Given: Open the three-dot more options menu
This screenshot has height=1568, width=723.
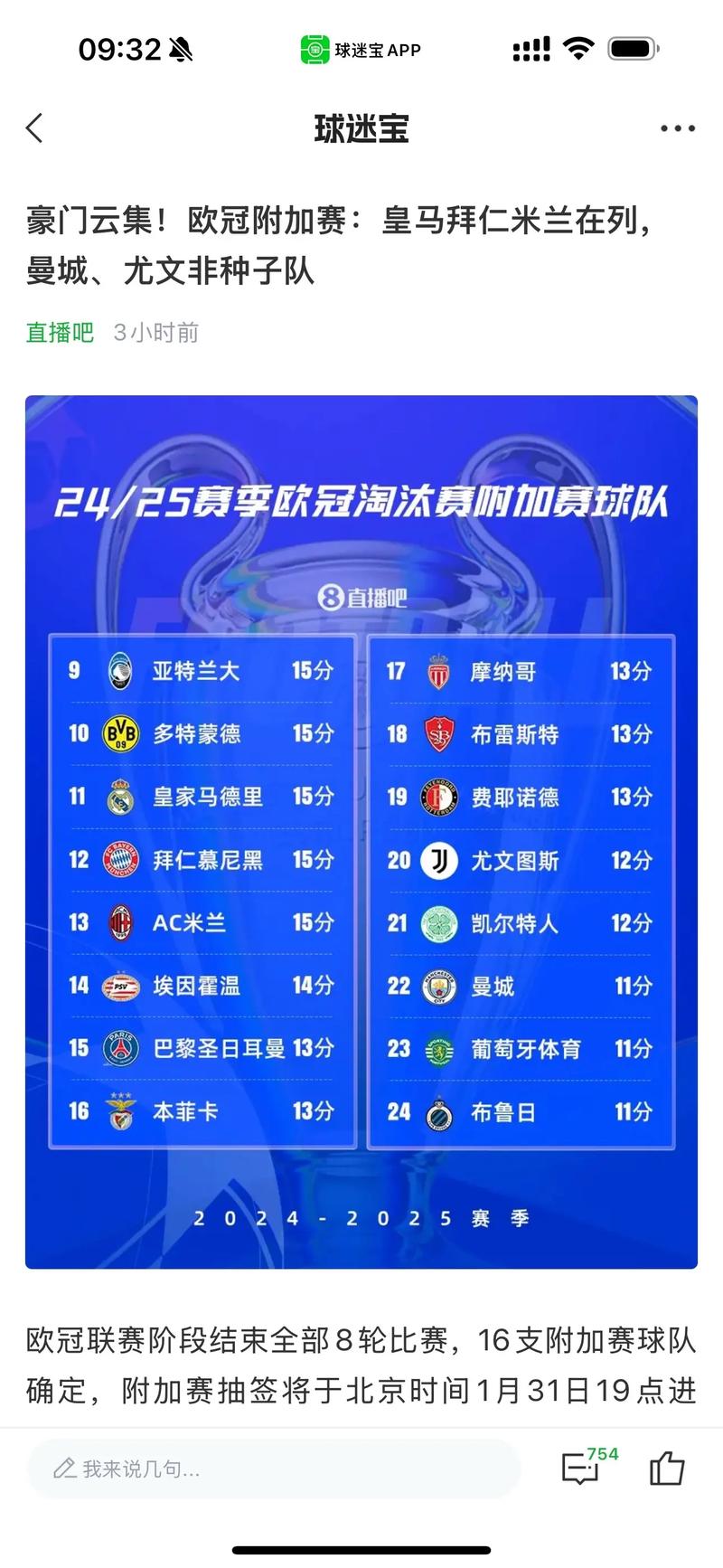Looking at the screenshot, I should click(x=674, y=128).
